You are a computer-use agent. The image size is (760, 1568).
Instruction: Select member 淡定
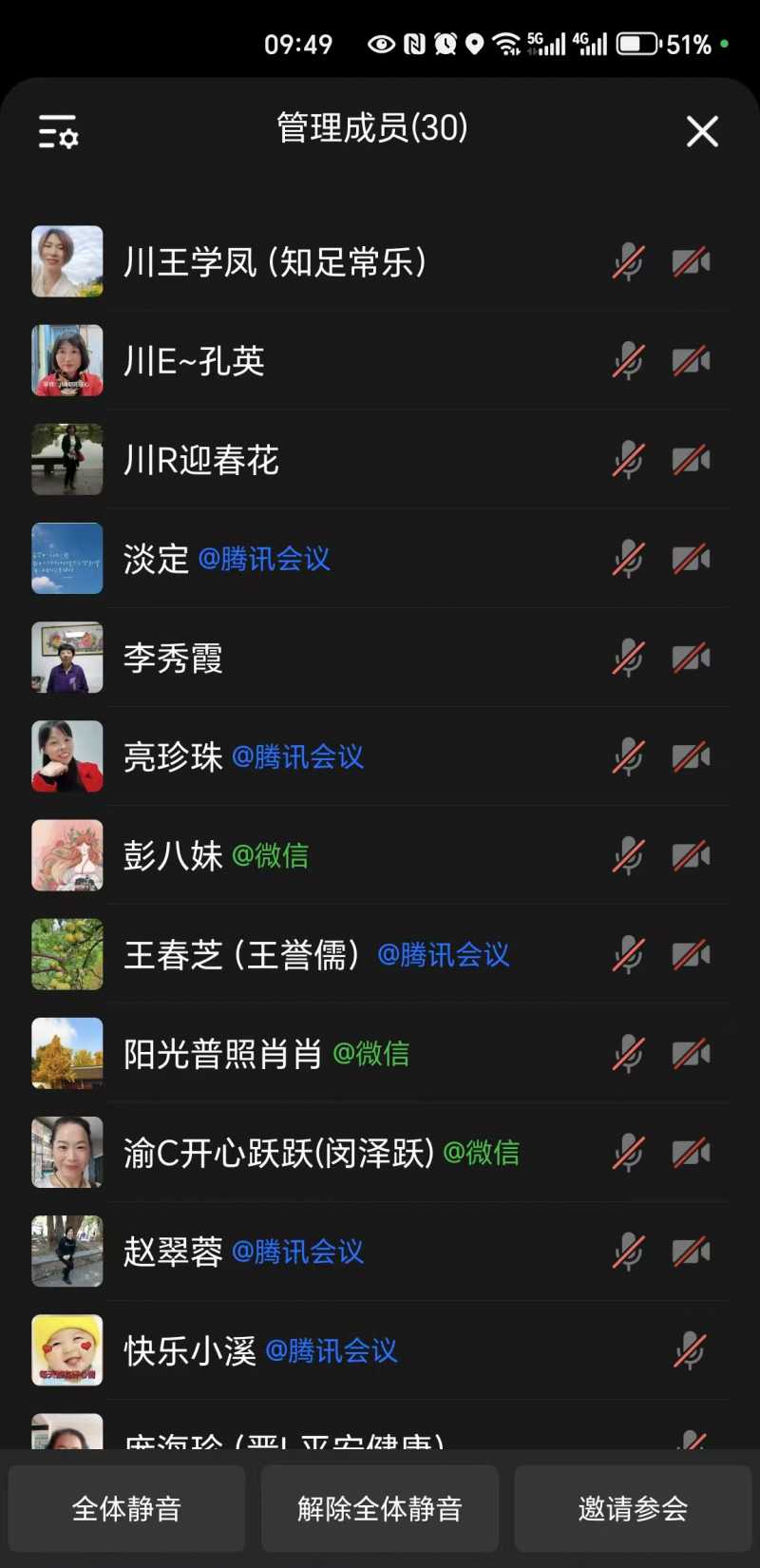157,559
